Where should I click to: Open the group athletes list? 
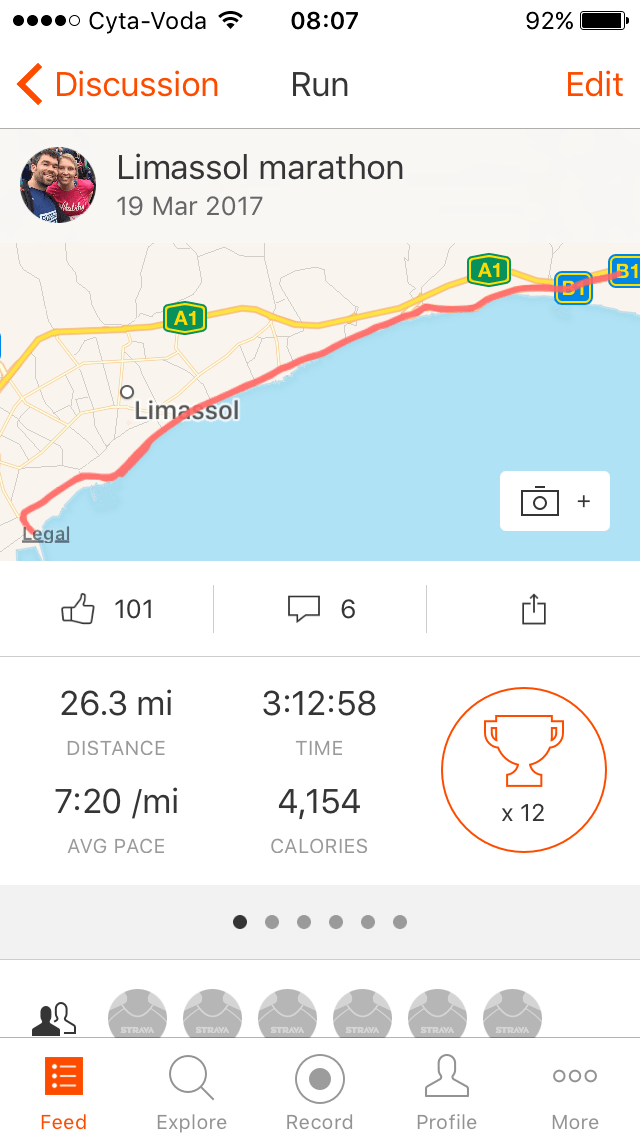point(54,1017)
